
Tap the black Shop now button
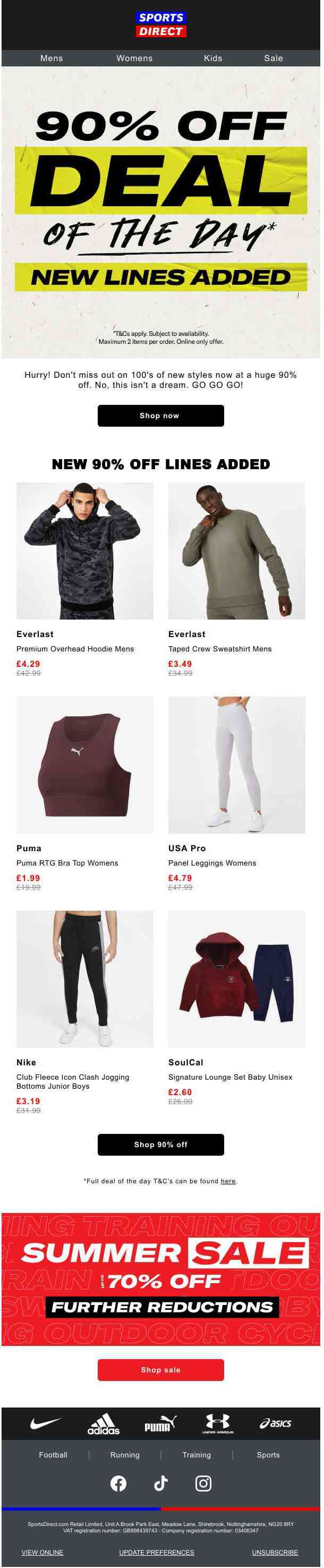click(x=161, y=416)
